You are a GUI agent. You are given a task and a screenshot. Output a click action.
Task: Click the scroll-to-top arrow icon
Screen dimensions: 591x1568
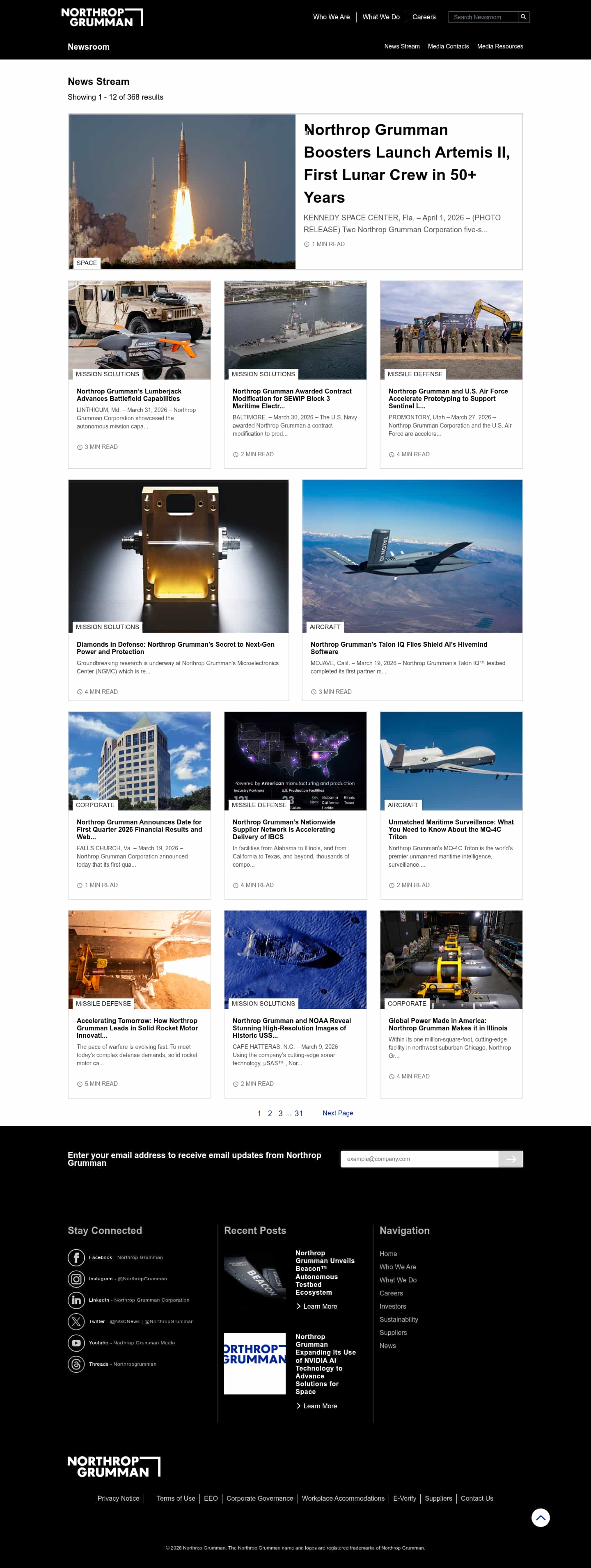click(541, 1518)
